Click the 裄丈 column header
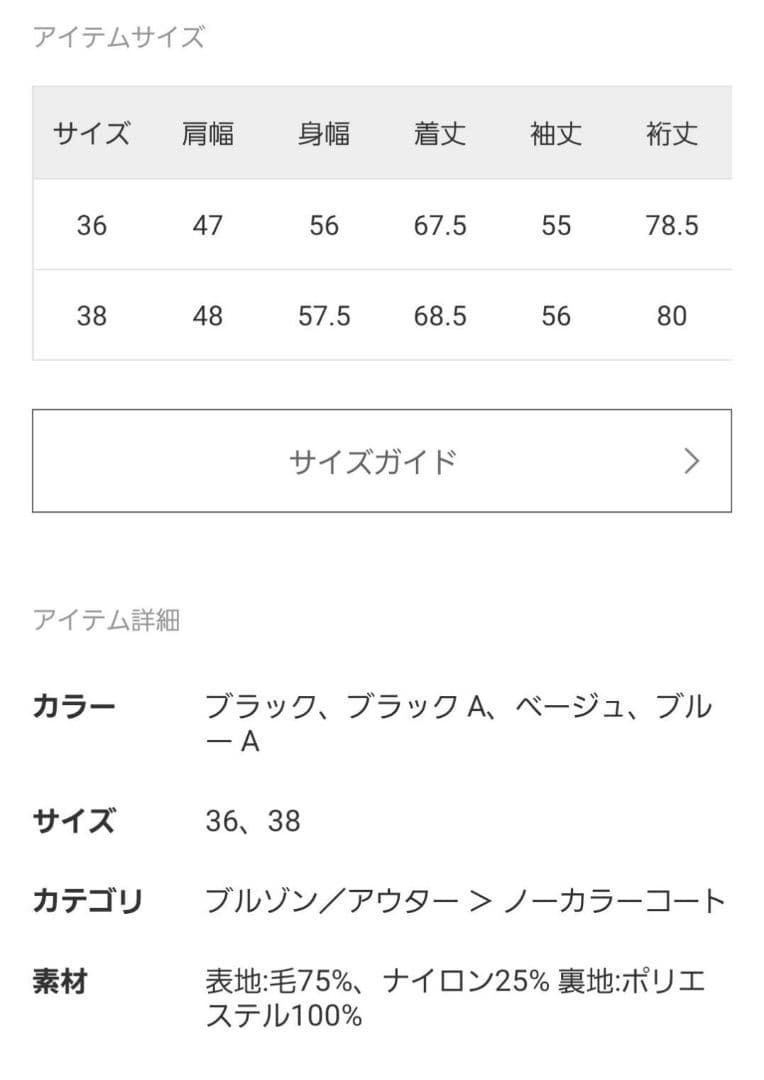The image size is (764, 1080). coord(669,135)
